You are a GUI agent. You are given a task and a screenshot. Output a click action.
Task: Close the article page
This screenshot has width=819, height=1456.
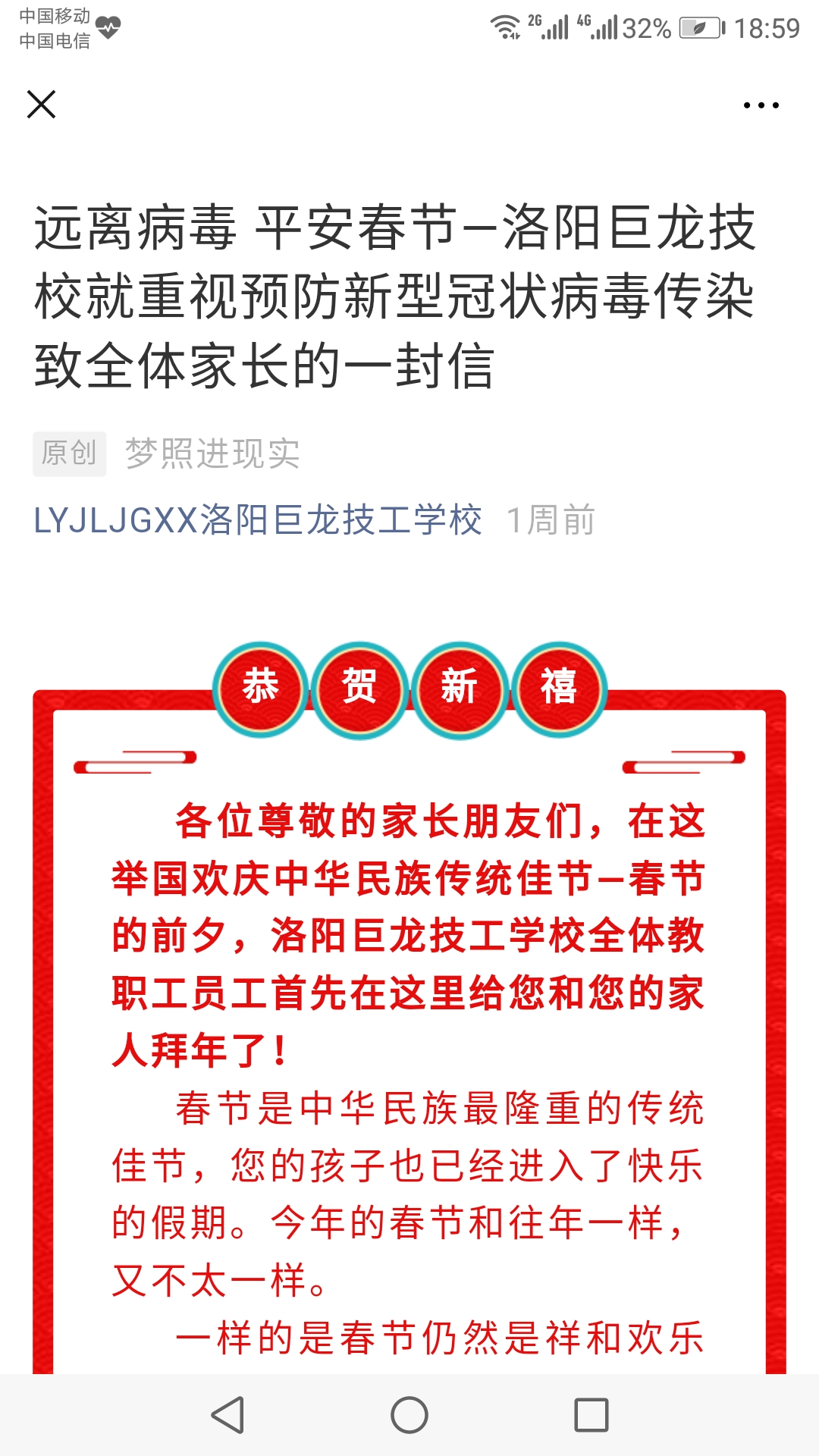click(x=42, y=105)
